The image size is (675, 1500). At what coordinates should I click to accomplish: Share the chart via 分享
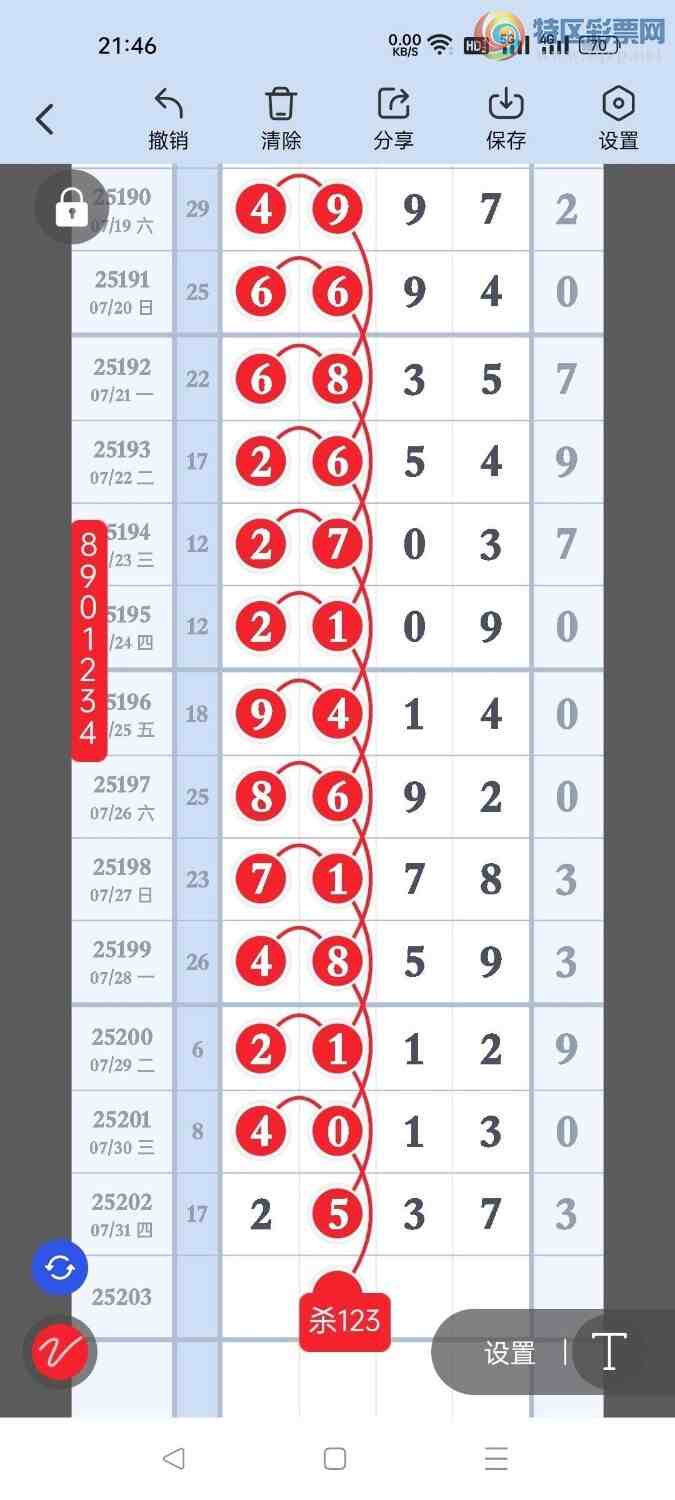pos(393,119)
